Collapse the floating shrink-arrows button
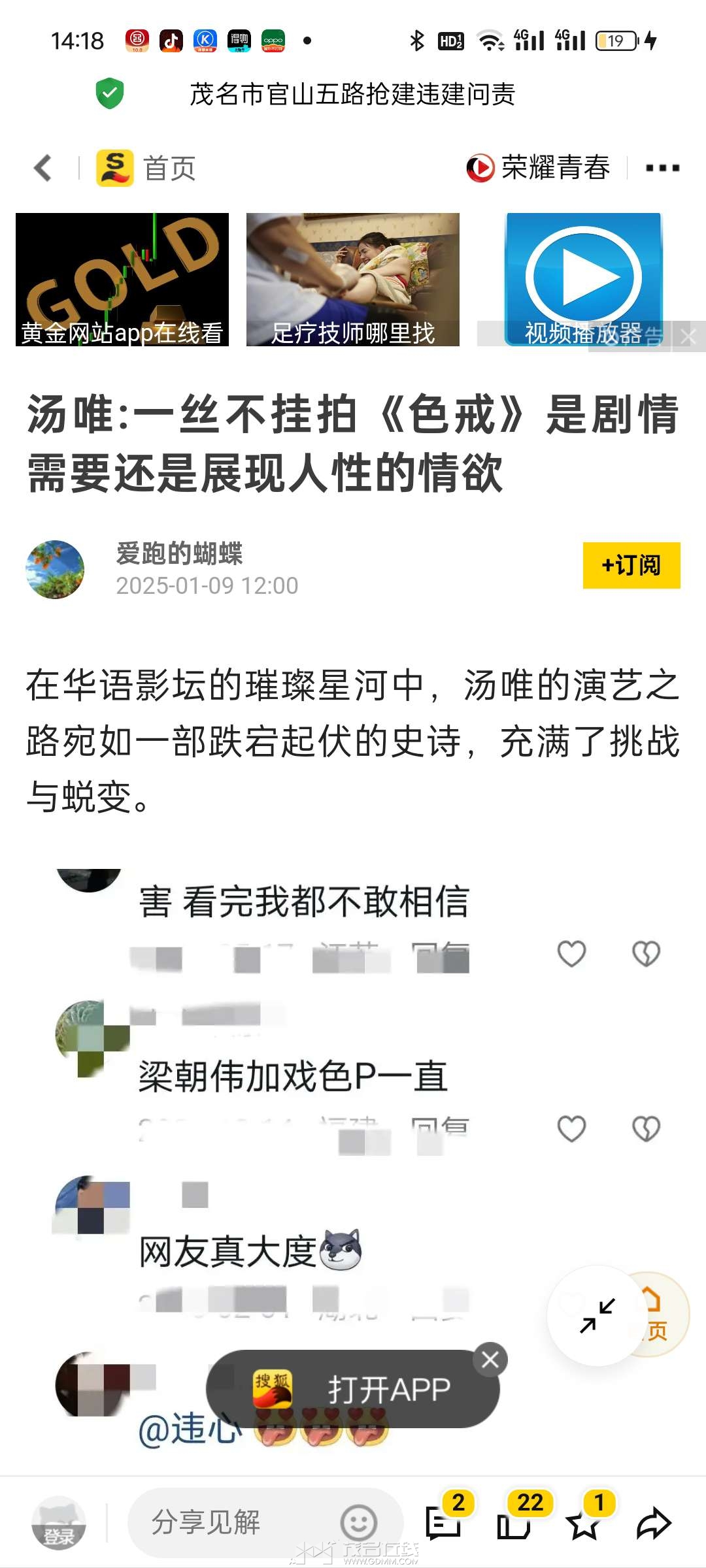 point(597,1316)
